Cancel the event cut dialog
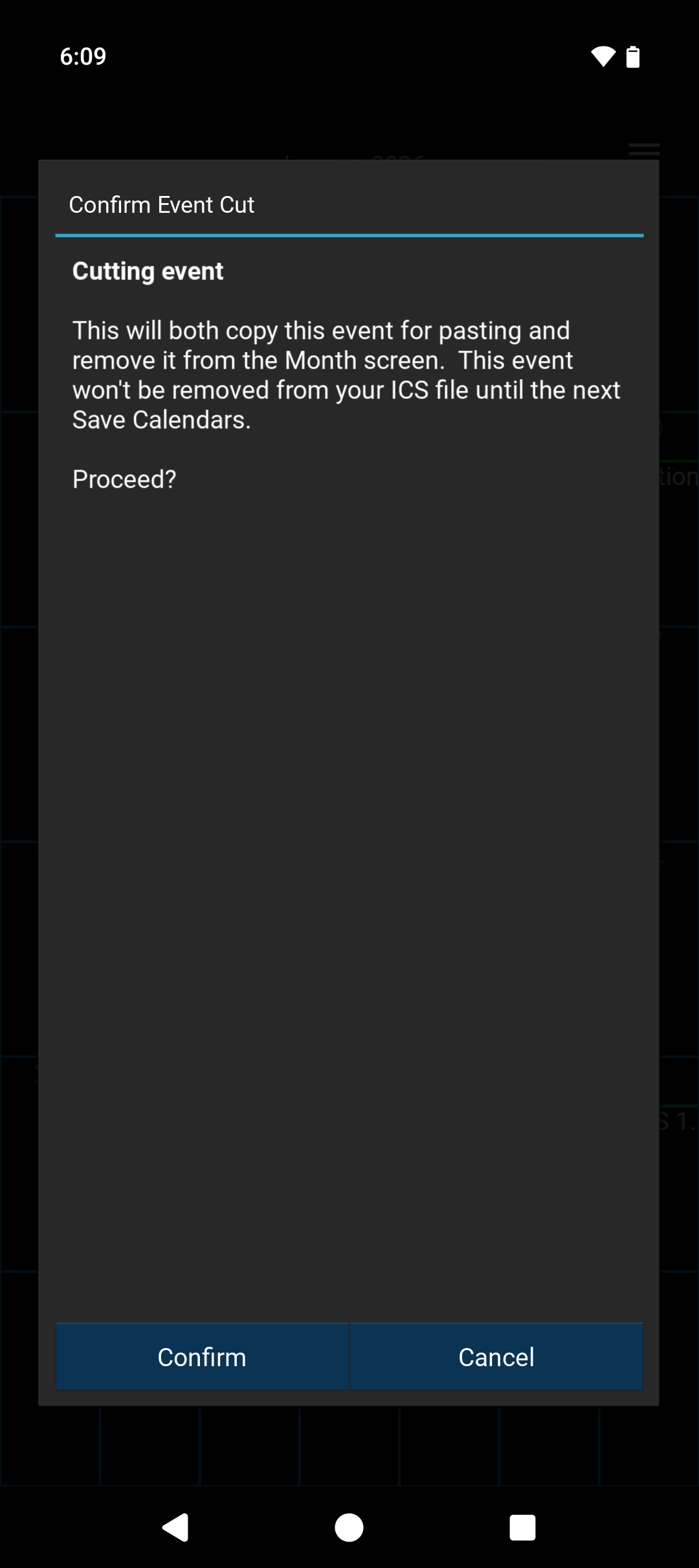 [496, 1356]
